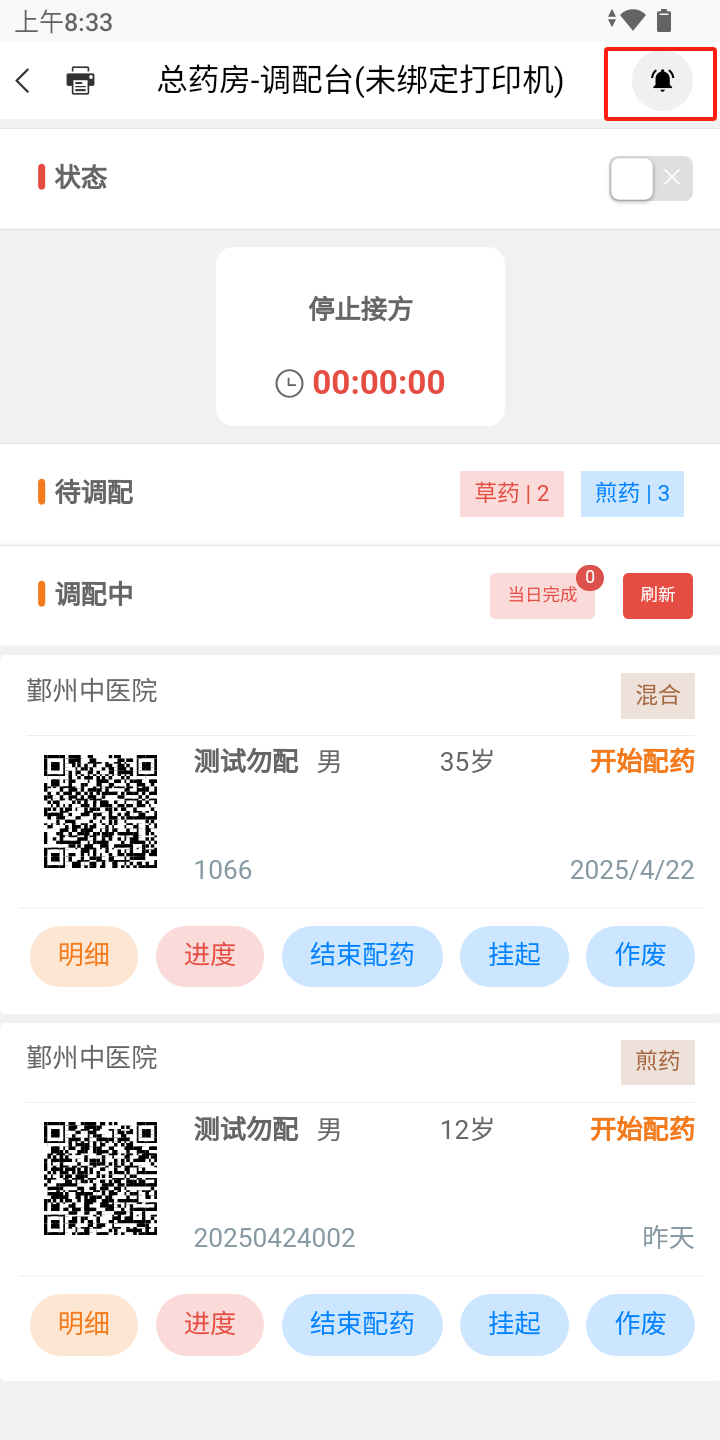Tap 挂起 on order 1066
This screenshot has width=720, height=1440.
[514, 956]
